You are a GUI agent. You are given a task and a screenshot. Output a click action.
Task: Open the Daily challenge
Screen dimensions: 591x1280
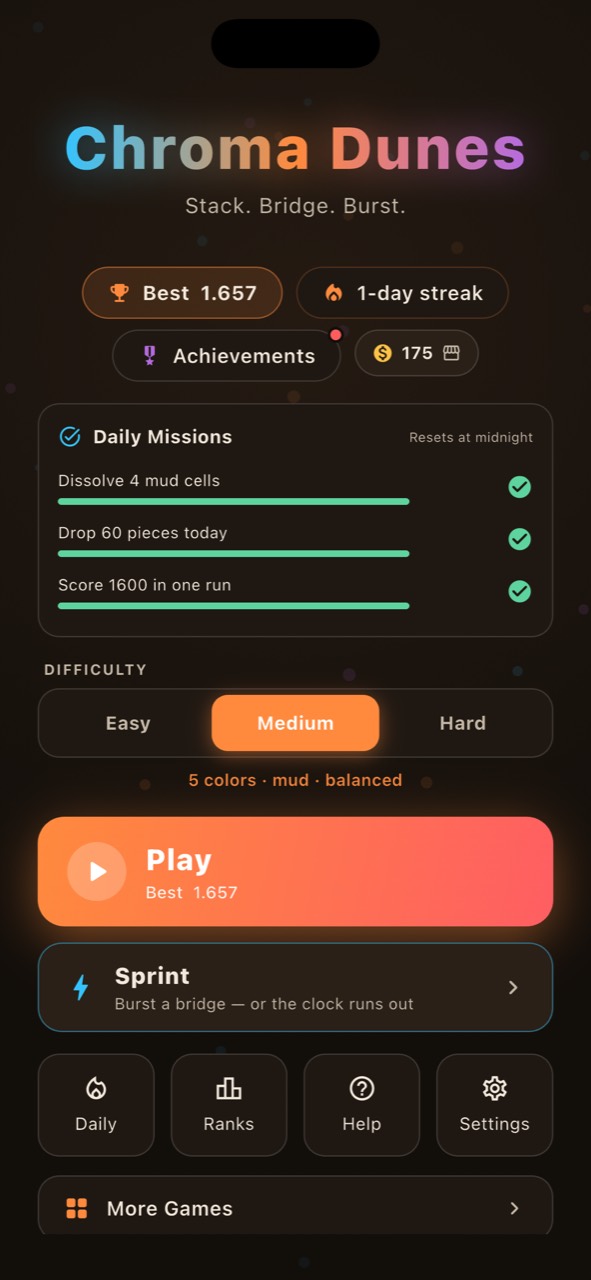click(x=96, y=1105)
